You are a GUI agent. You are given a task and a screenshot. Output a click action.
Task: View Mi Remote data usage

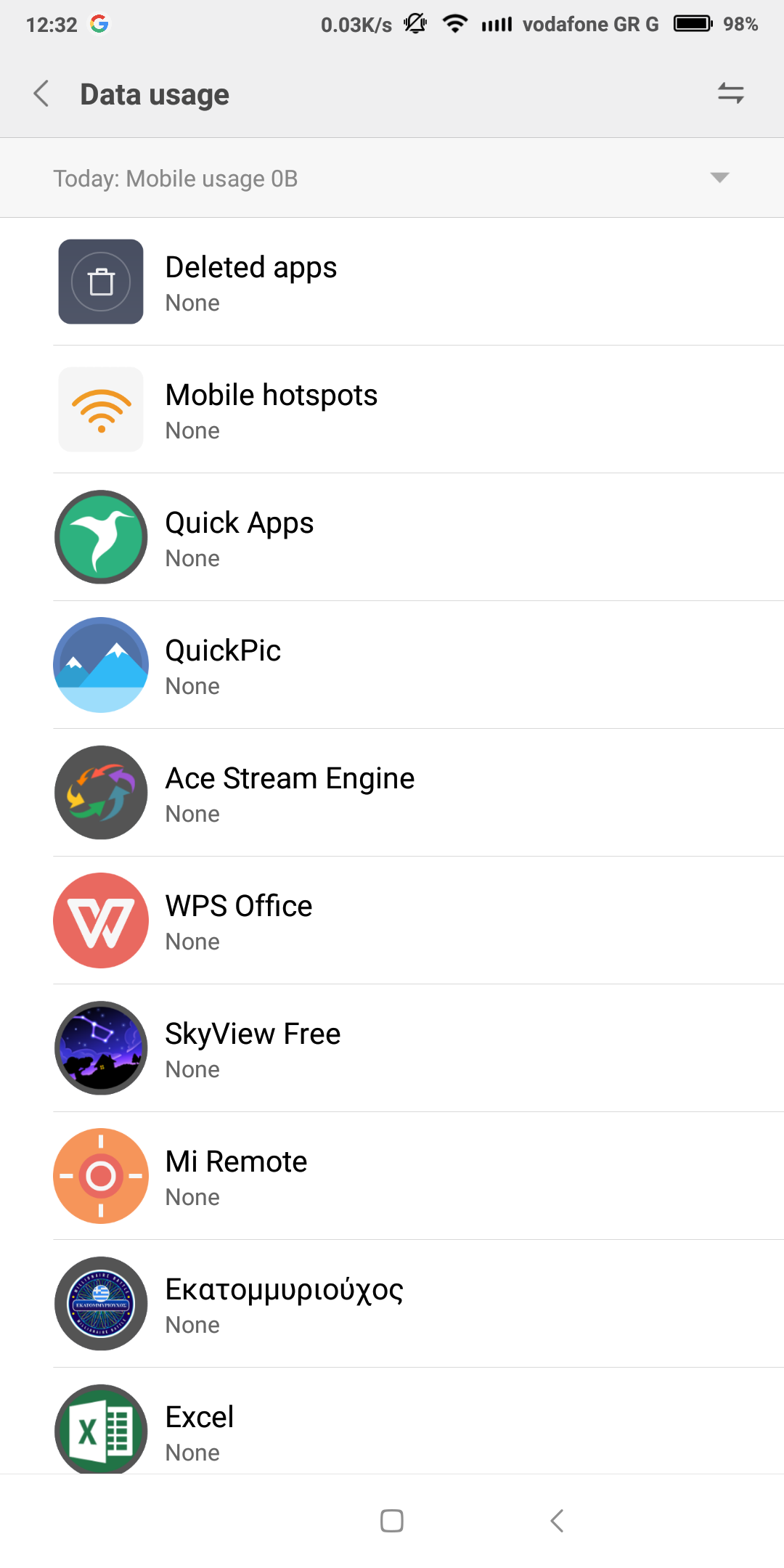(x=392, y=1176)
